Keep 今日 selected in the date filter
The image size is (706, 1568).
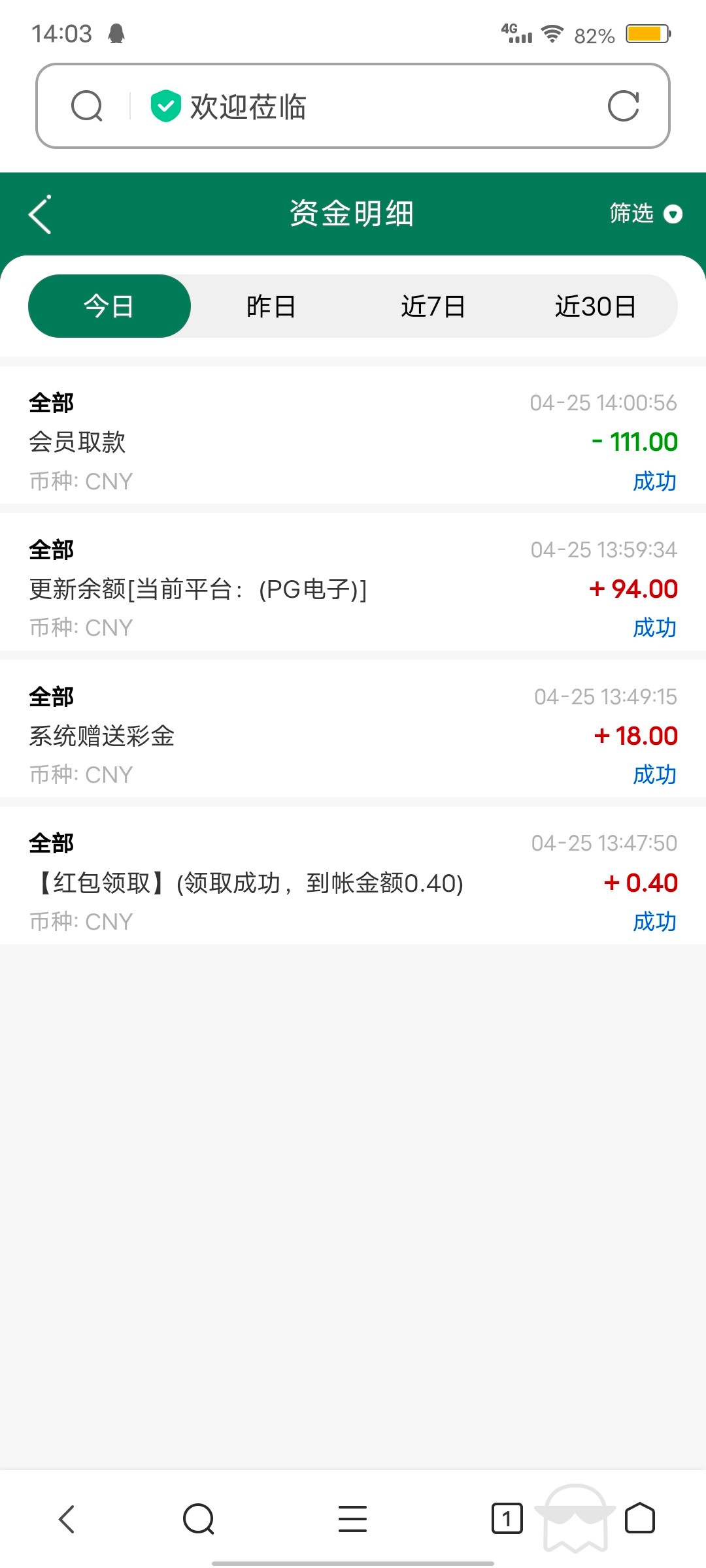[x=109, y=305]
